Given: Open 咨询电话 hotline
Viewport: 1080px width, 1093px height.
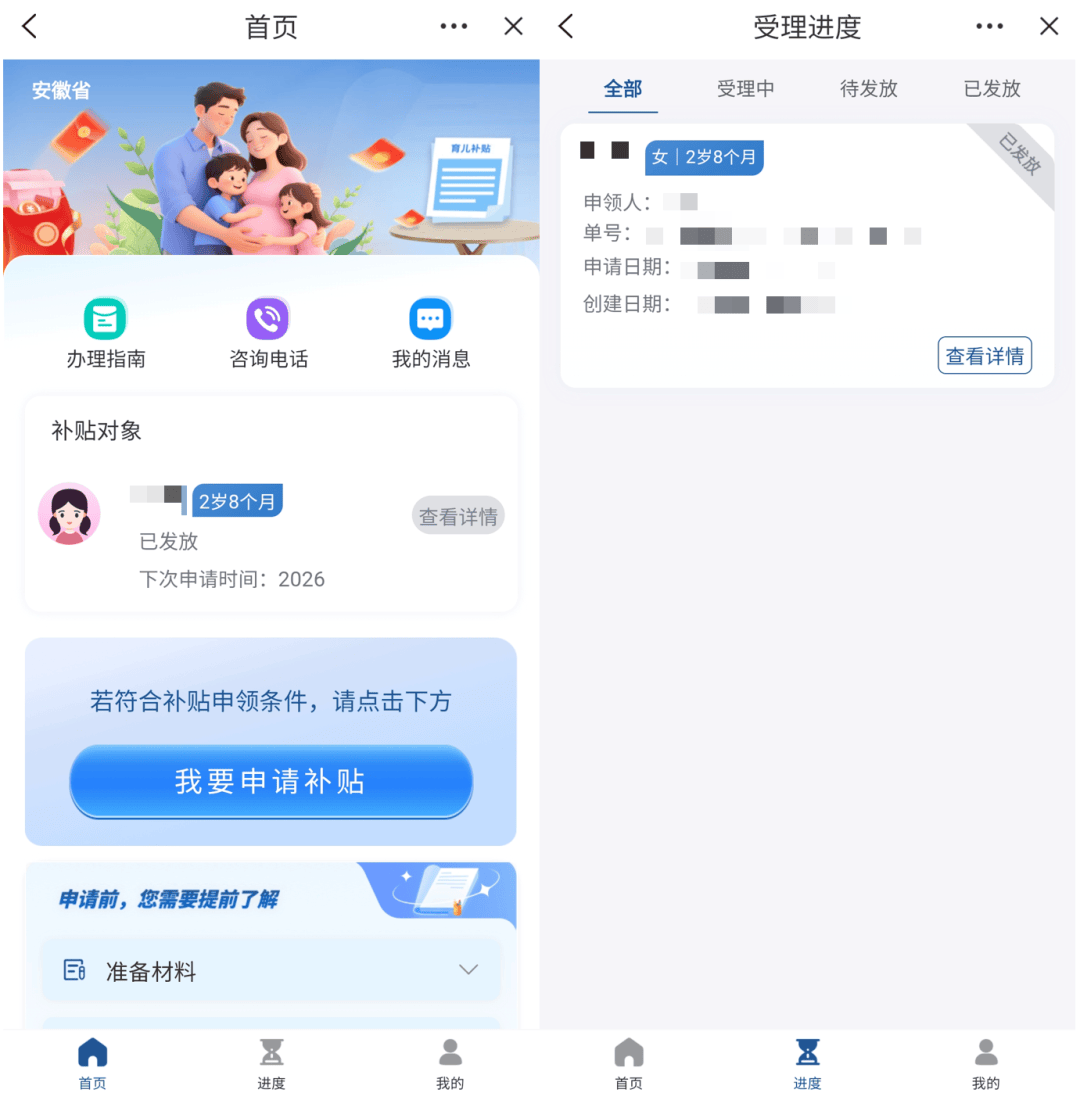Looking at the screenshot, I should point(268,333).
